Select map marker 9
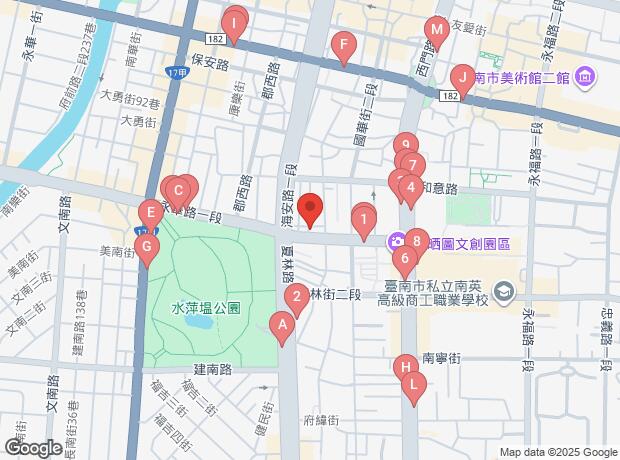The image size is (620, 460). point(406,144)
